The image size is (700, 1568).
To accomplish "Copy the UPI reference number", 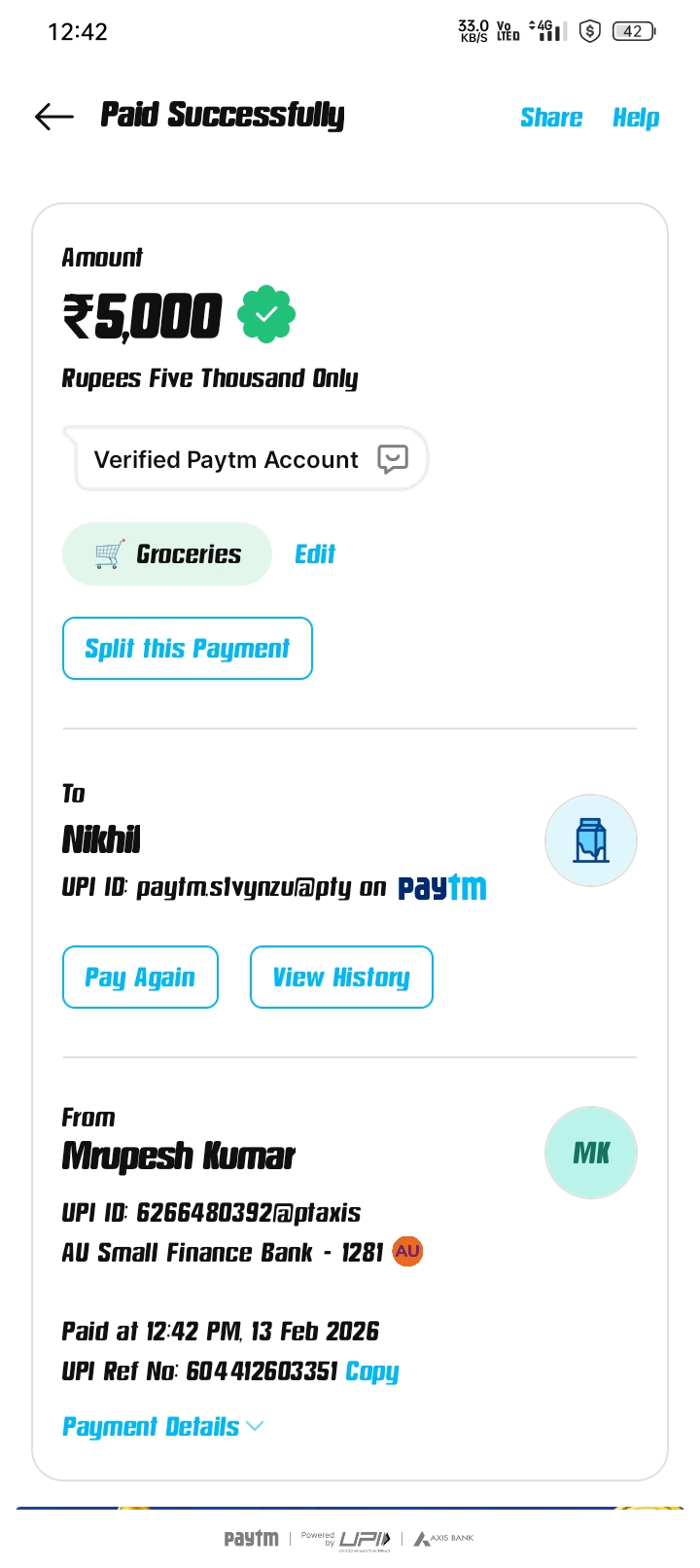I will pos(372,1372).
